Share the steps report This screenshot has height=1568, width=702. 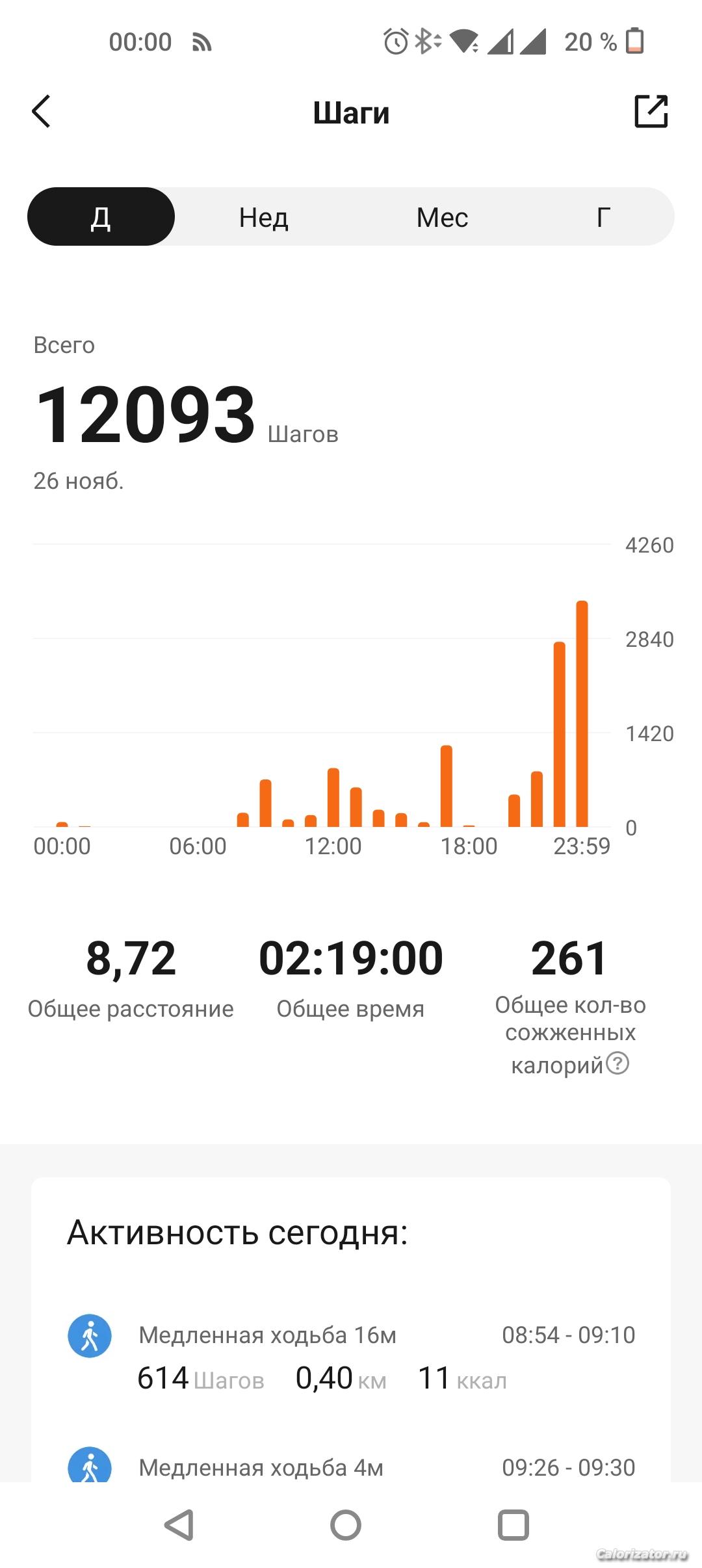click(x=651, y=112)
